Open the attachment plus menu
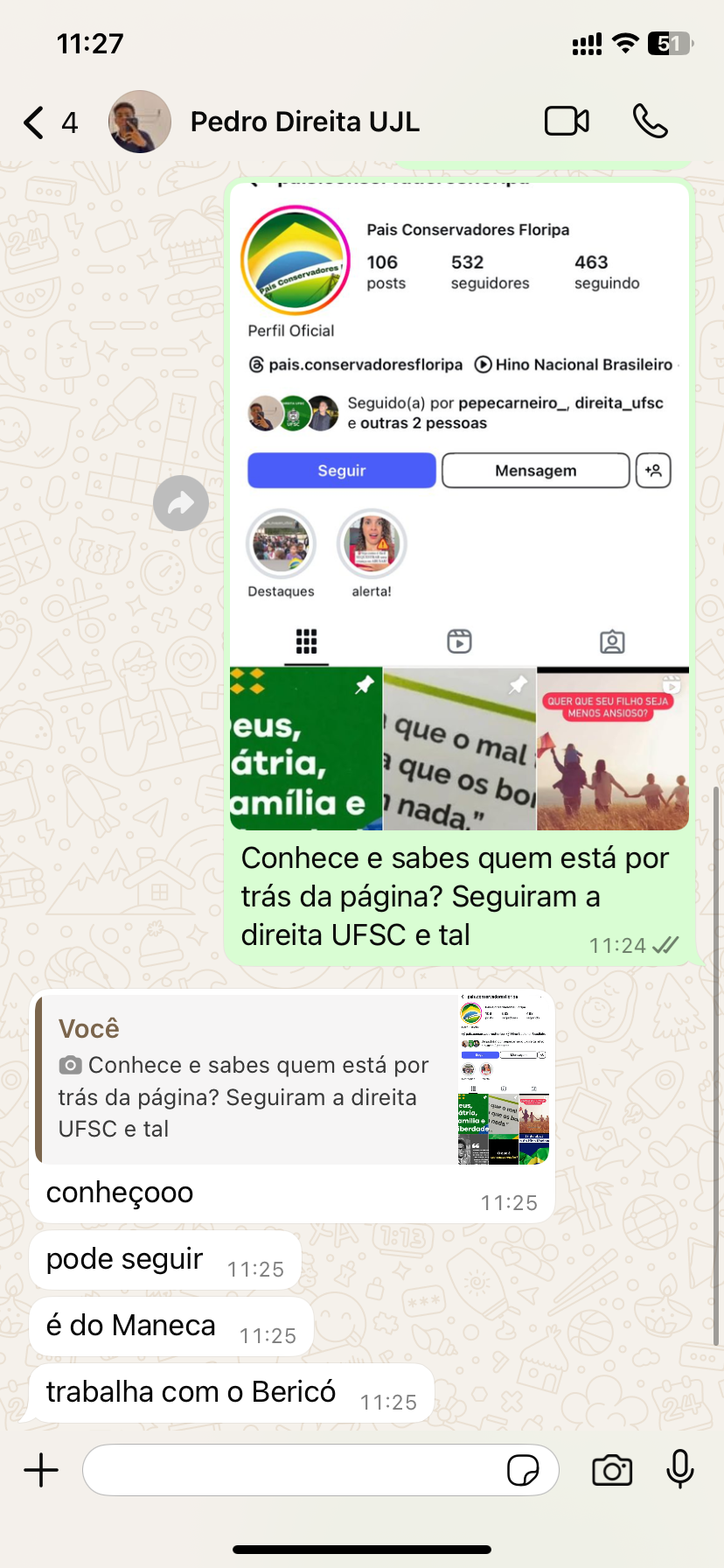The image size is (724, 1568). click(41, 1470)
